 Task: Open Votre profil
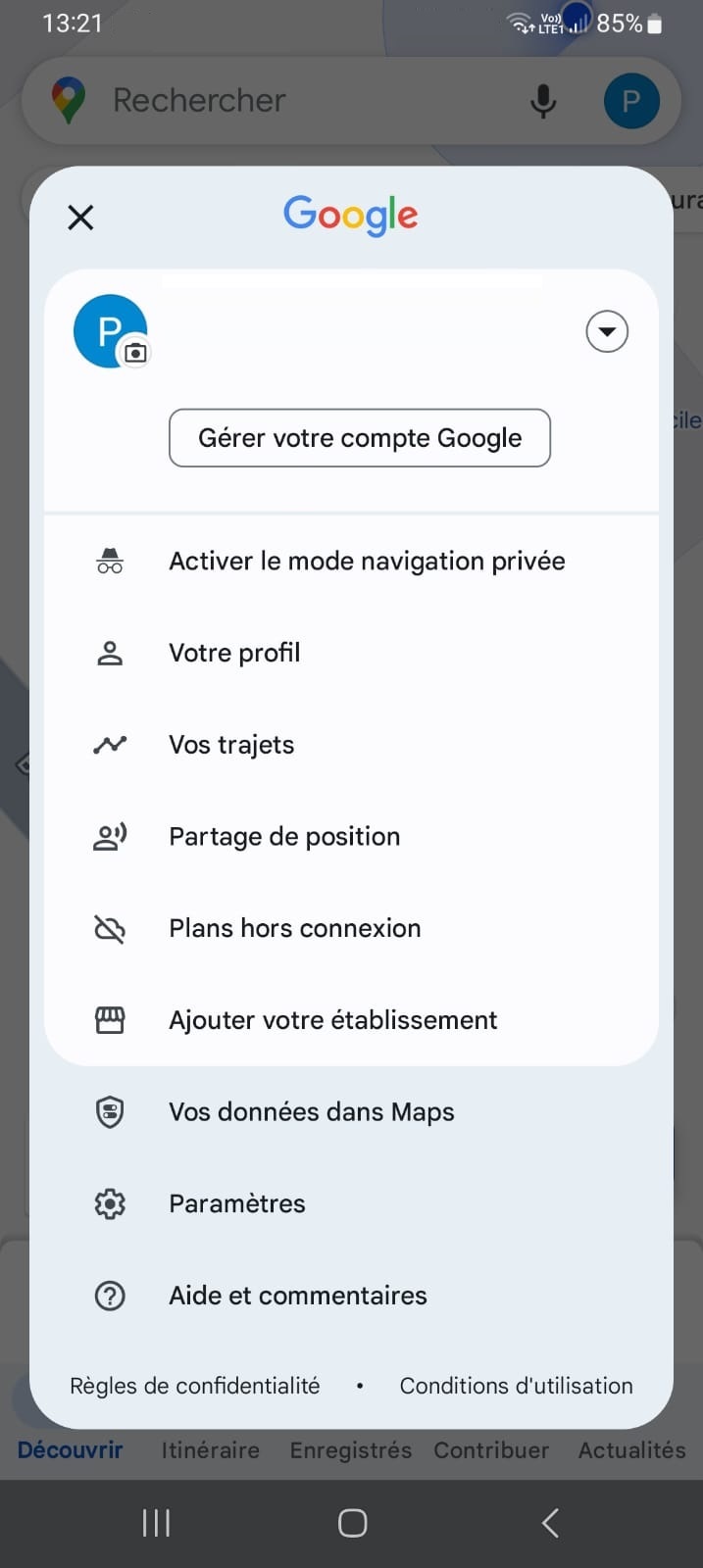pyautogui.click(x=351, y=653)
